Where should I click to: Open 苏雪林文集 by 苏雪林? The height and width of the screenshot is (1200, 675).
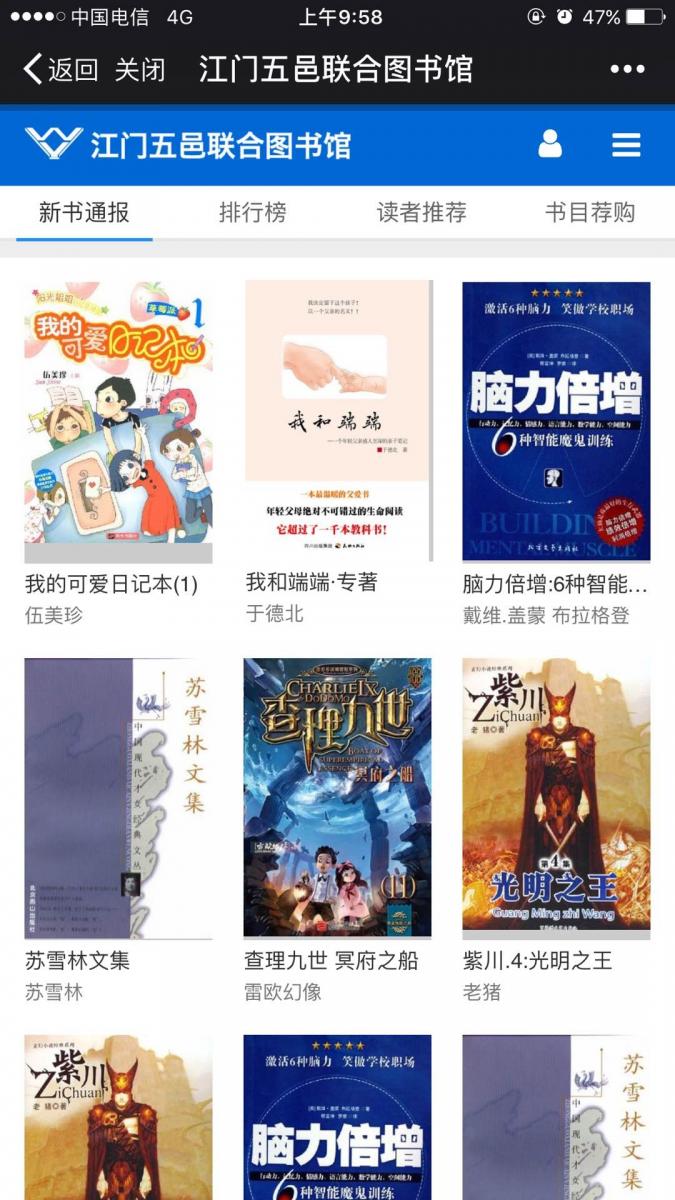pos(118,798)
